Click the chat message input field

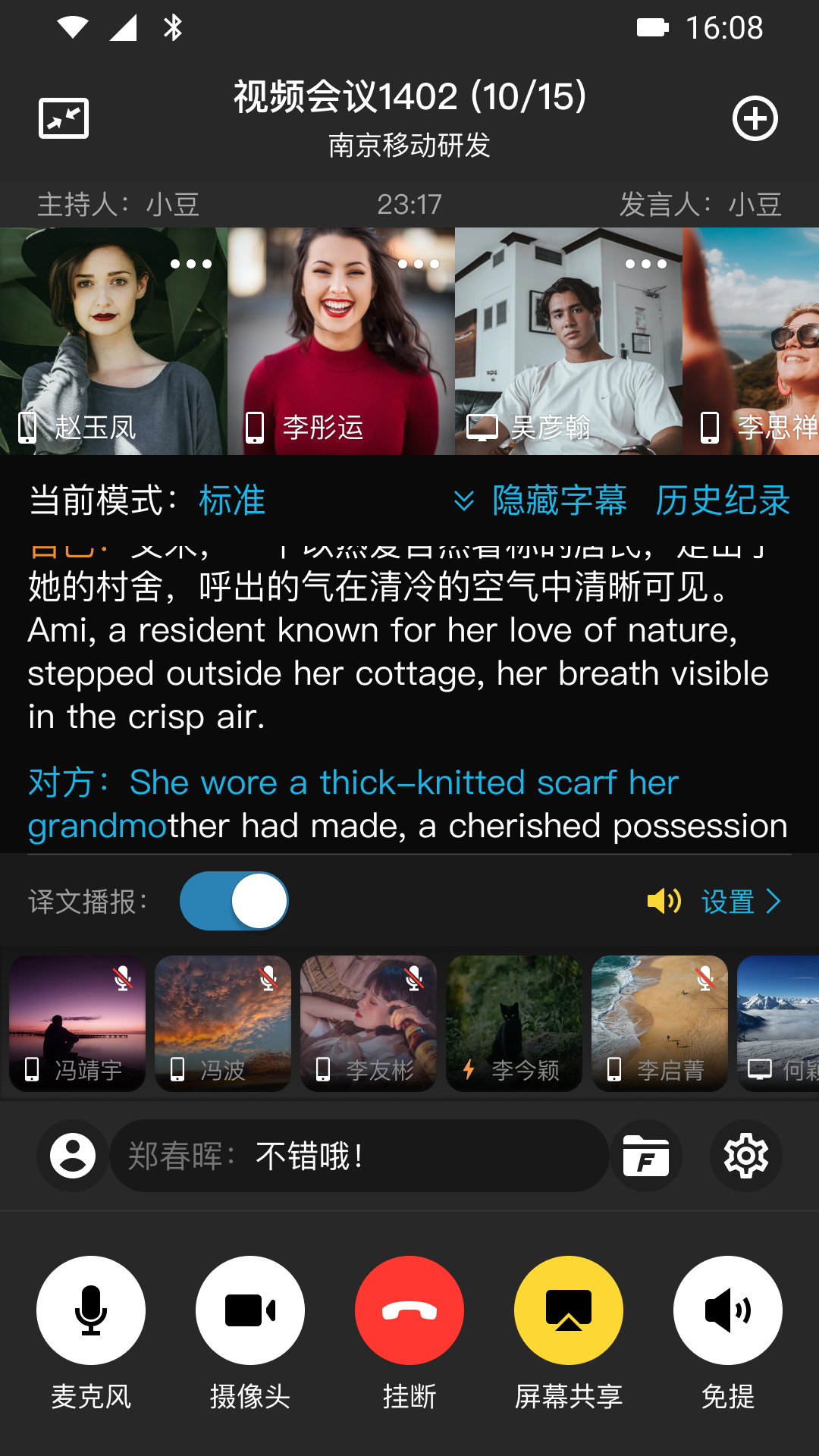point(356,1156)
